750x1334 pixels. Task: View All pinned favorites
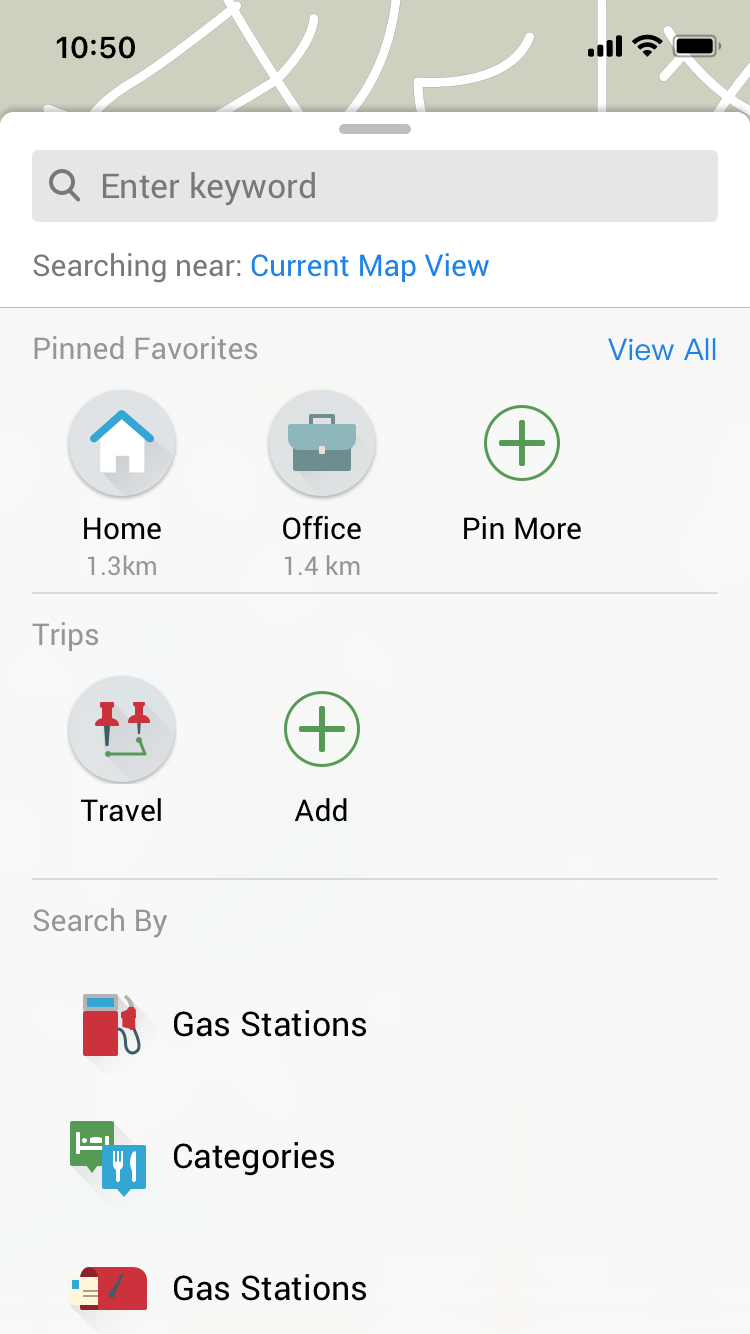[x=662, y=350]
